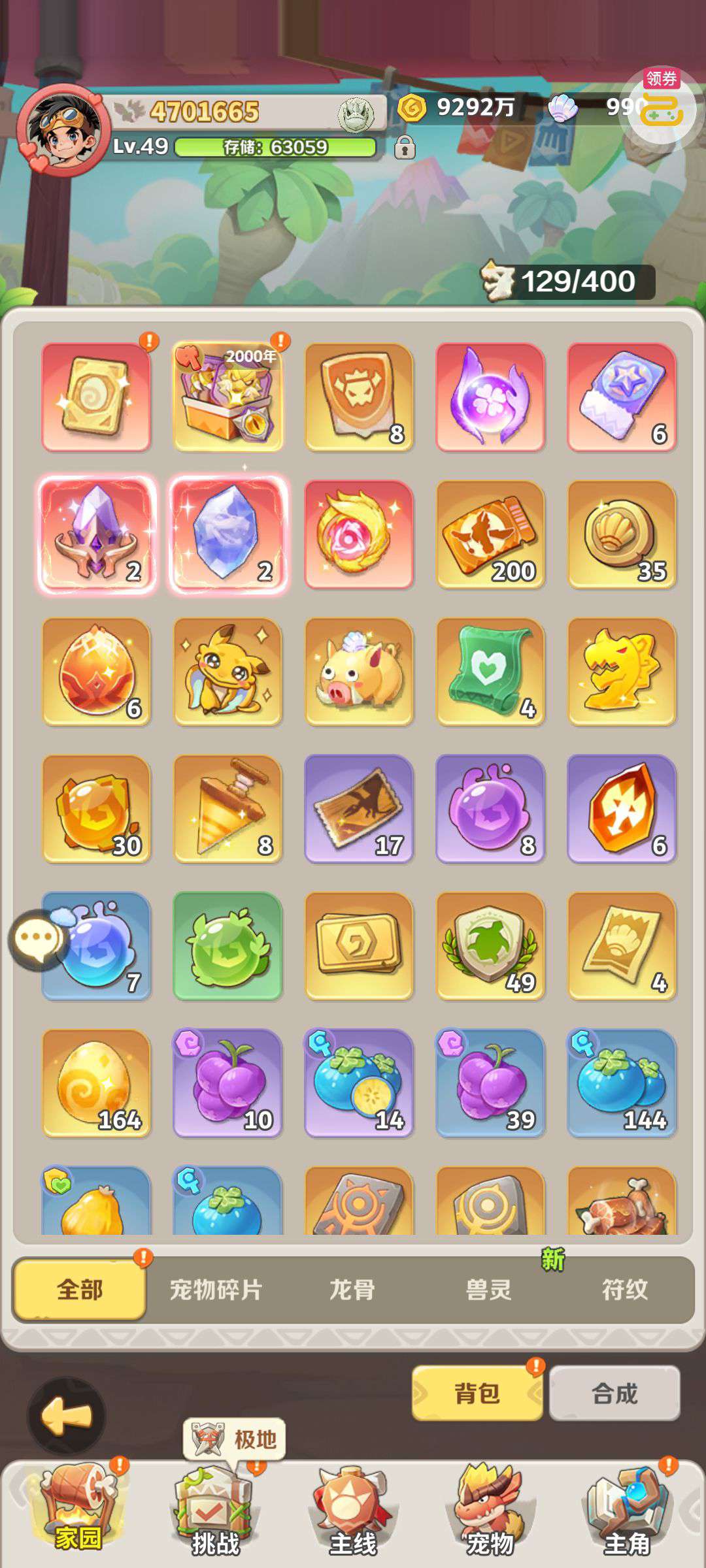Select the 全部 filter tab
706x1568 pixels.
click(80, 1290)
